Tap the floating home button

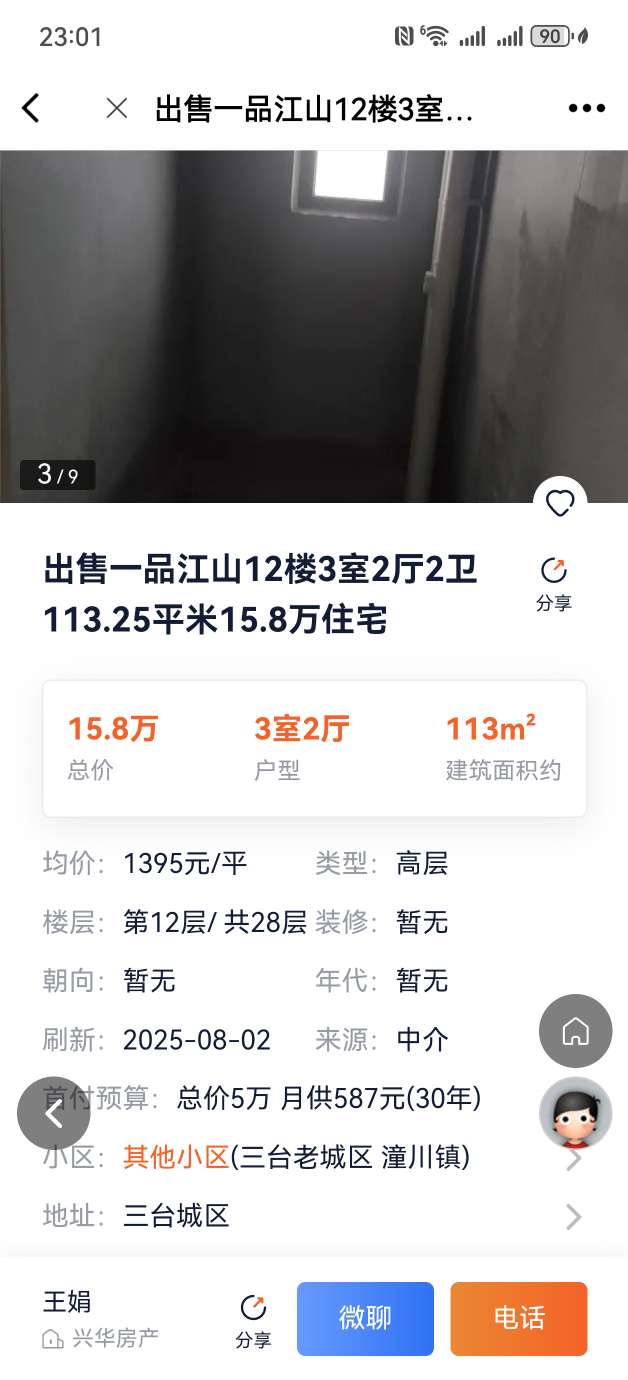pyautogui.click(x=575, y=1031)
